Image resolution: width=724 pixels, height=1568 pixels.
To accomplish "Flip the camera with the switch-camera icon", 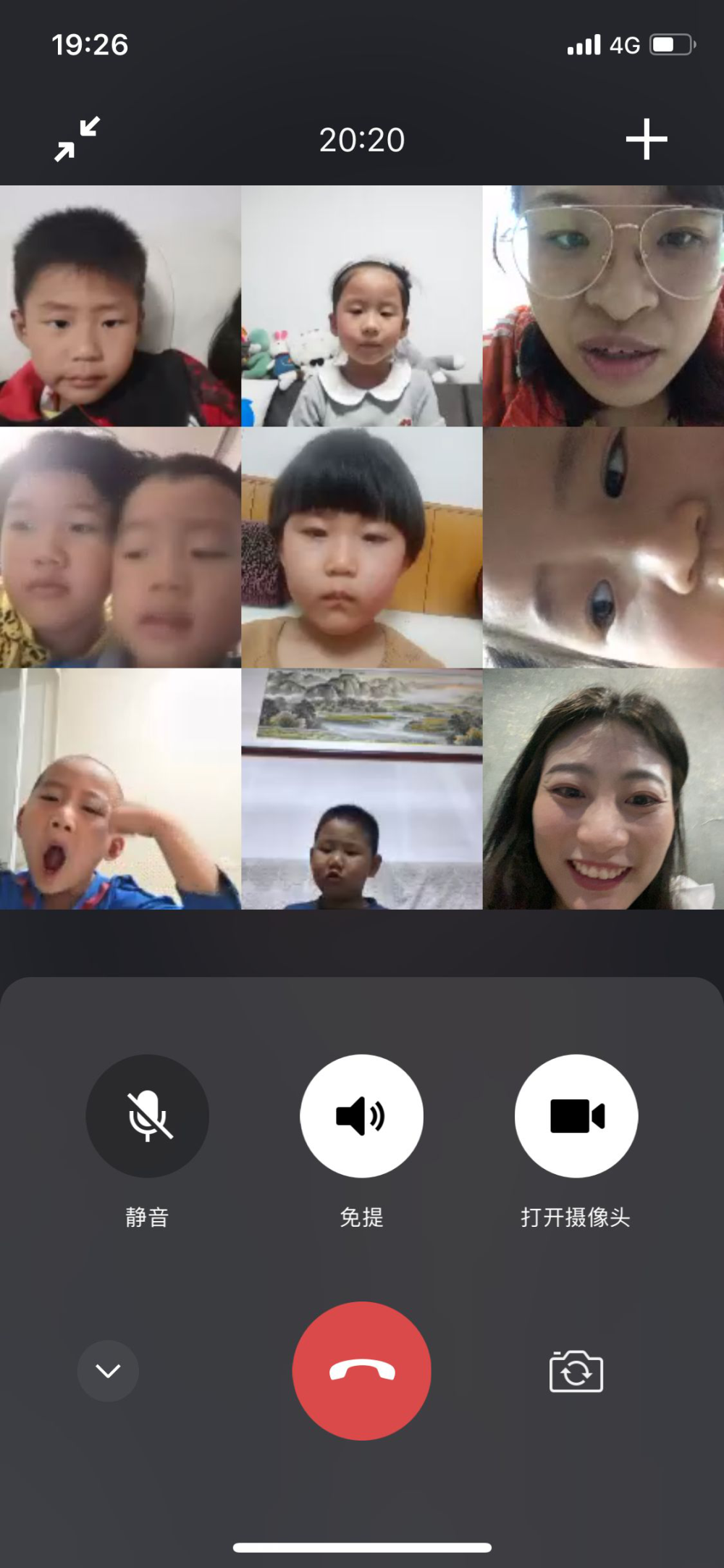I will pos(576,1371).
